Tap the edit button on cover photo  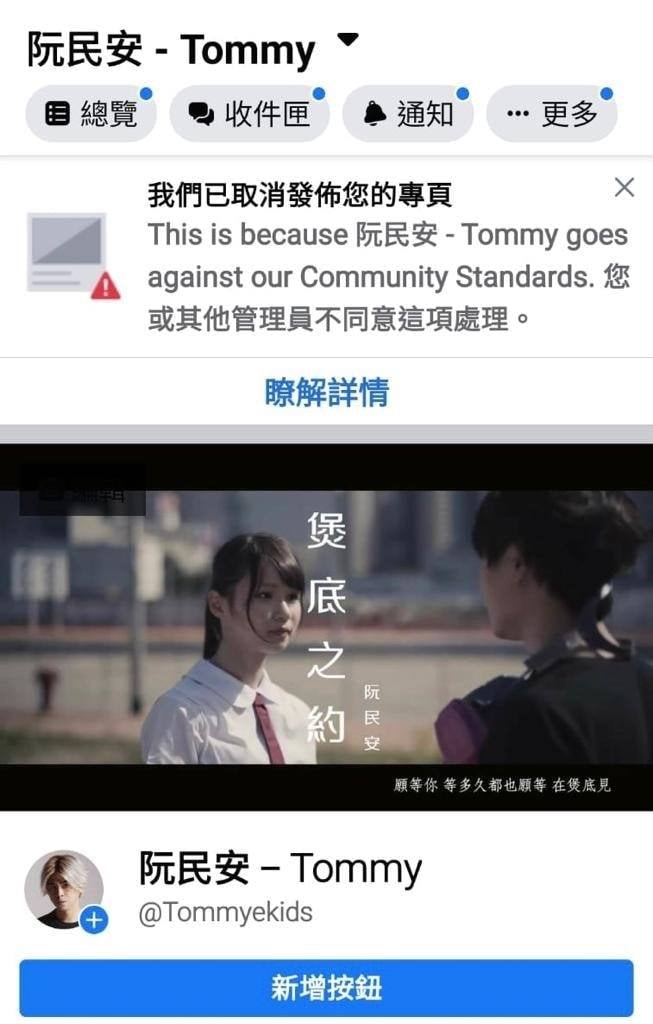point(83,493)
